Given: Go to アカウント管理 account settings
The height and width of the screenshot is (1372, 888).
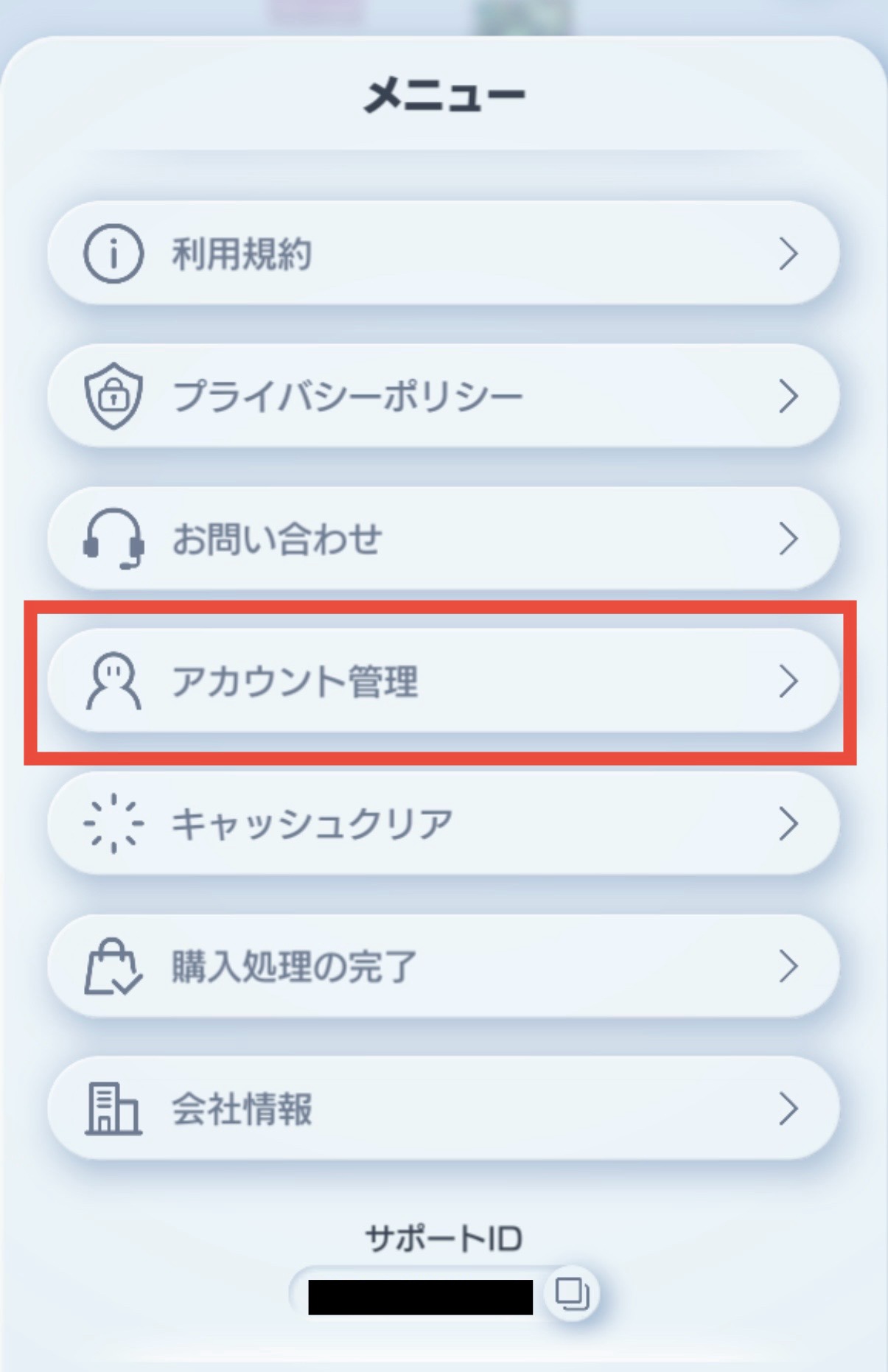Looking at the screenshot, I should pyautogui.click(x=443, y=681).
